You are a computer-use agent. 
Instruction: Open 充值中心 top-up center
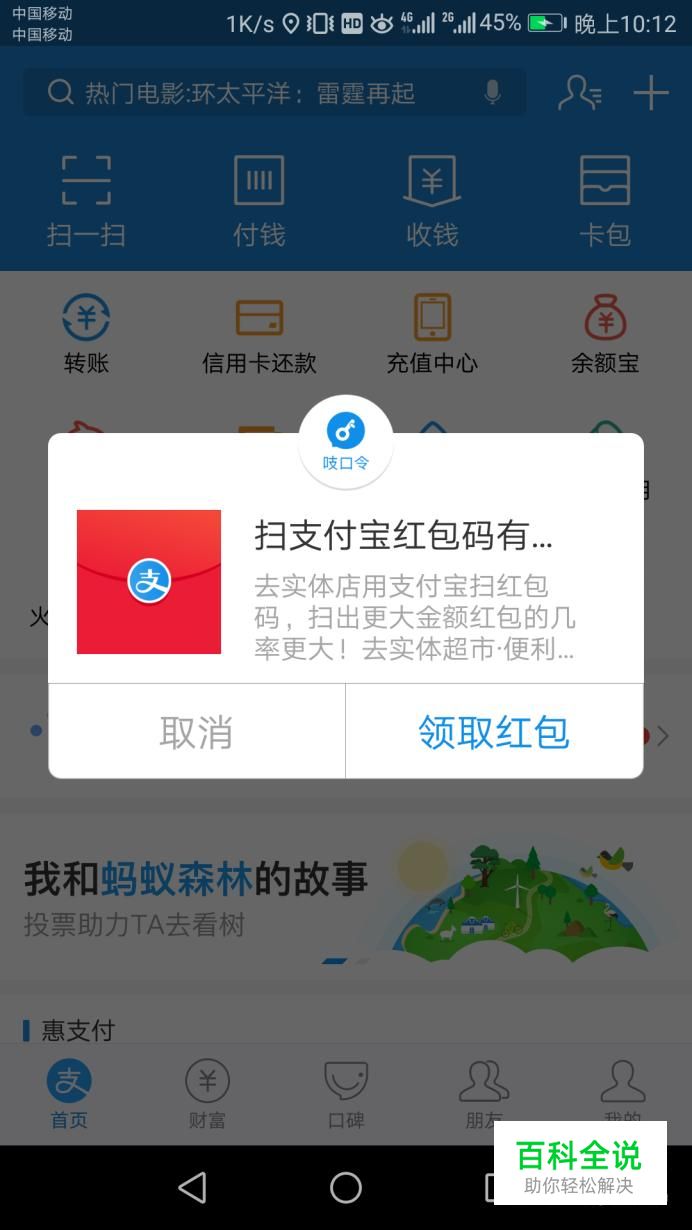click(x=432, y=335)
